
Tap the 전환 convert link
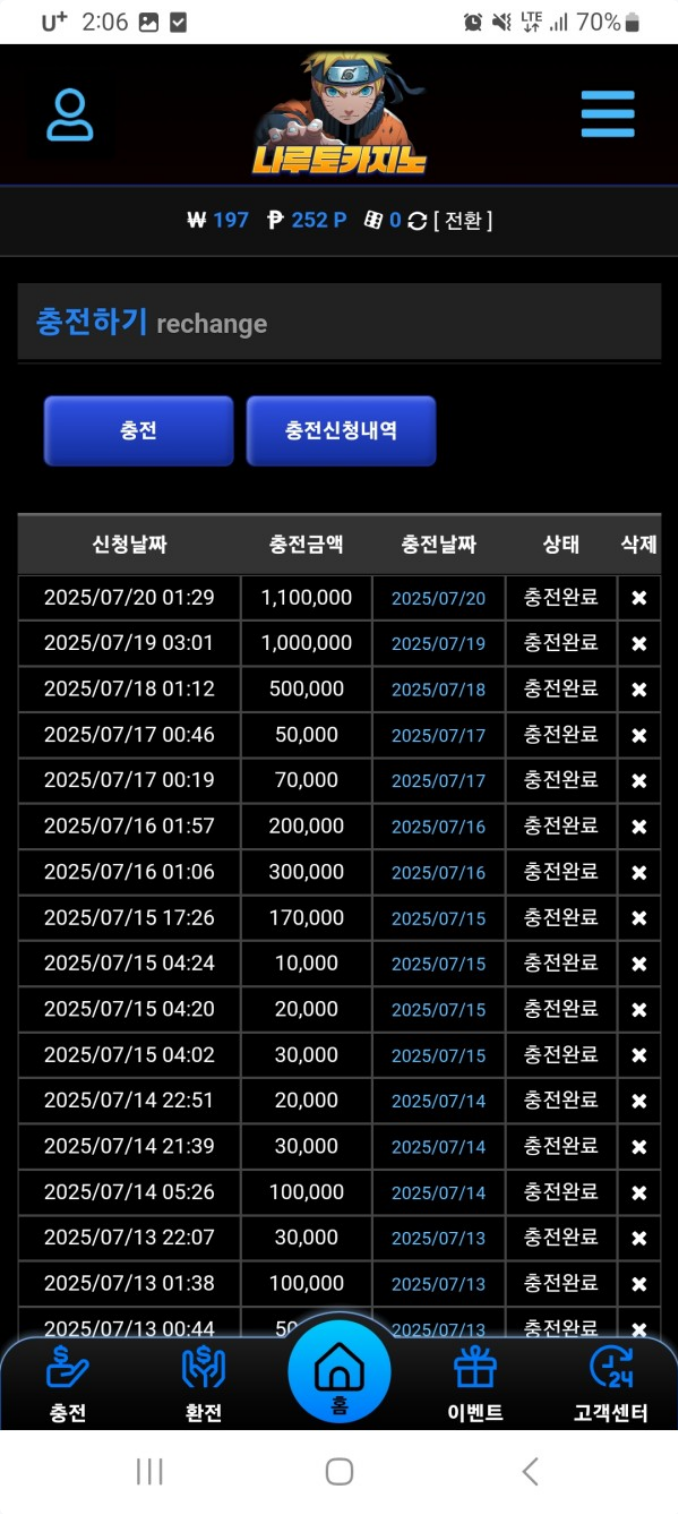tap(462, 220)
